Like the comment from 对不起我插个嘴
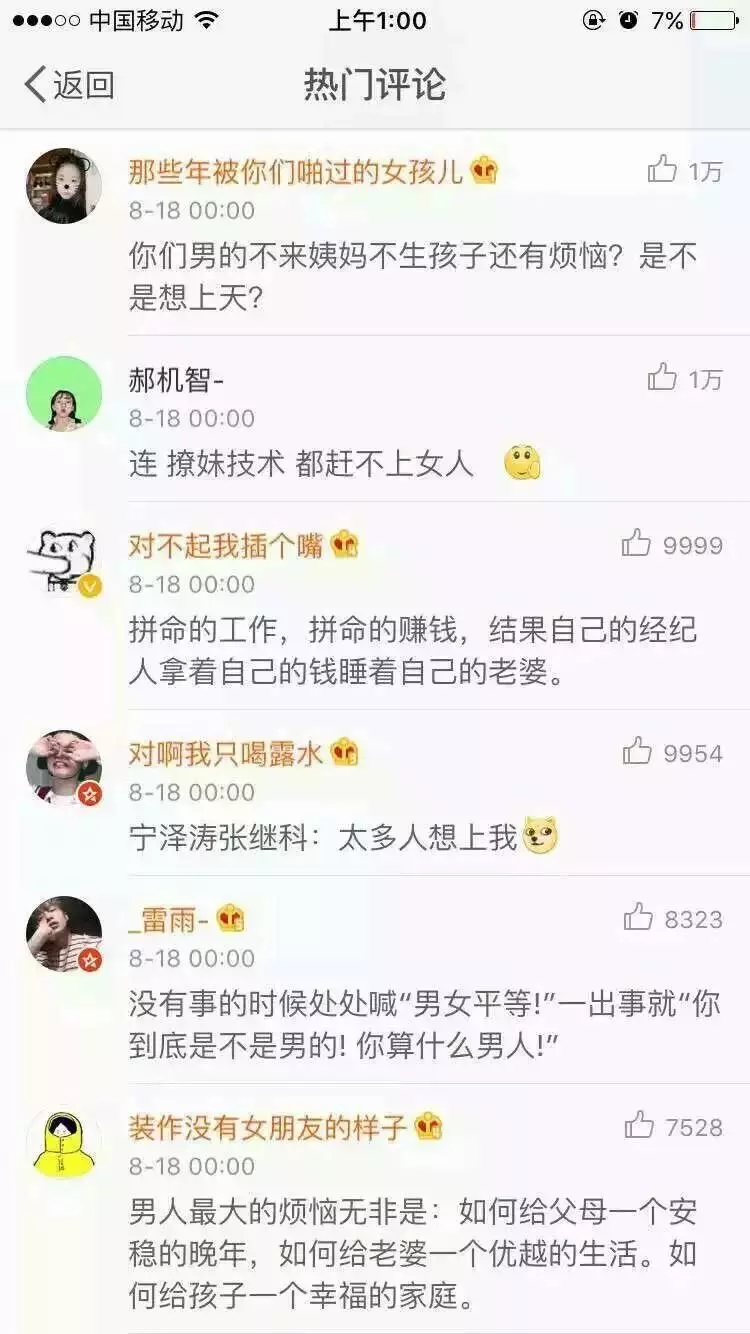This screenshot has width=750, height=1334. point(637,544)
